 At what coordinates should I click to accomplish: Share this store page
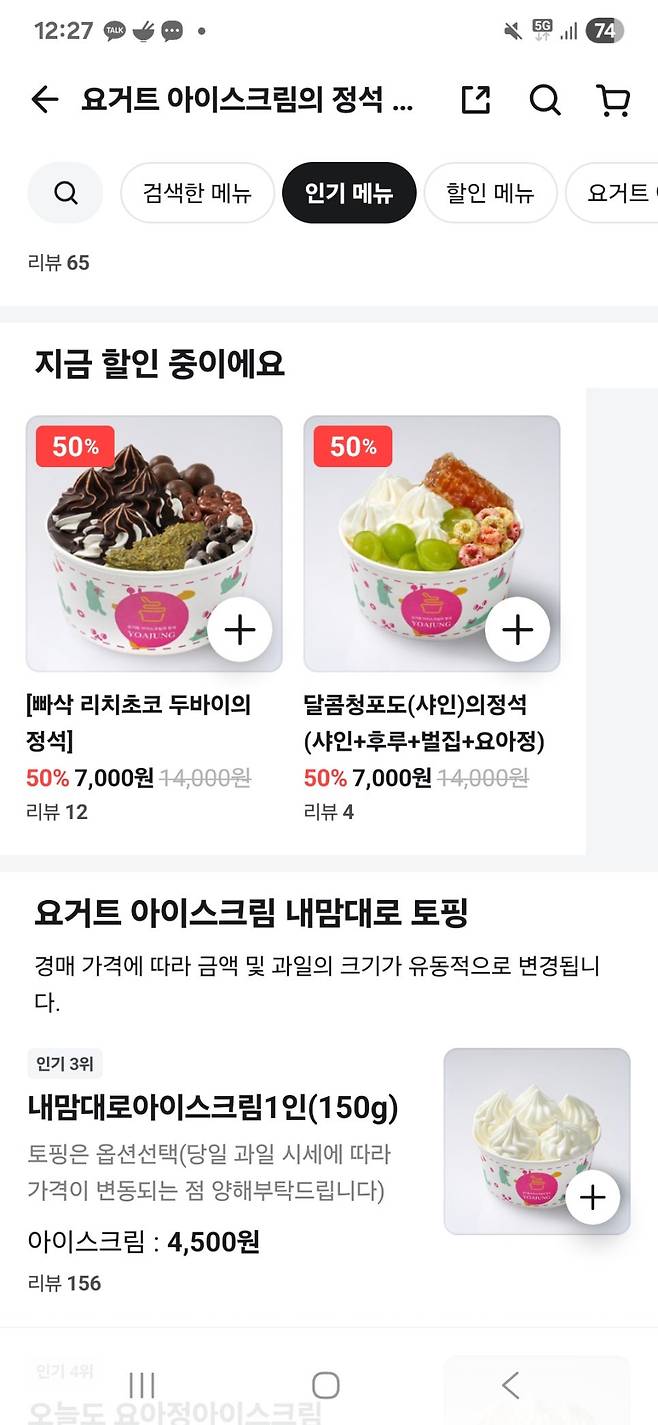476,100
